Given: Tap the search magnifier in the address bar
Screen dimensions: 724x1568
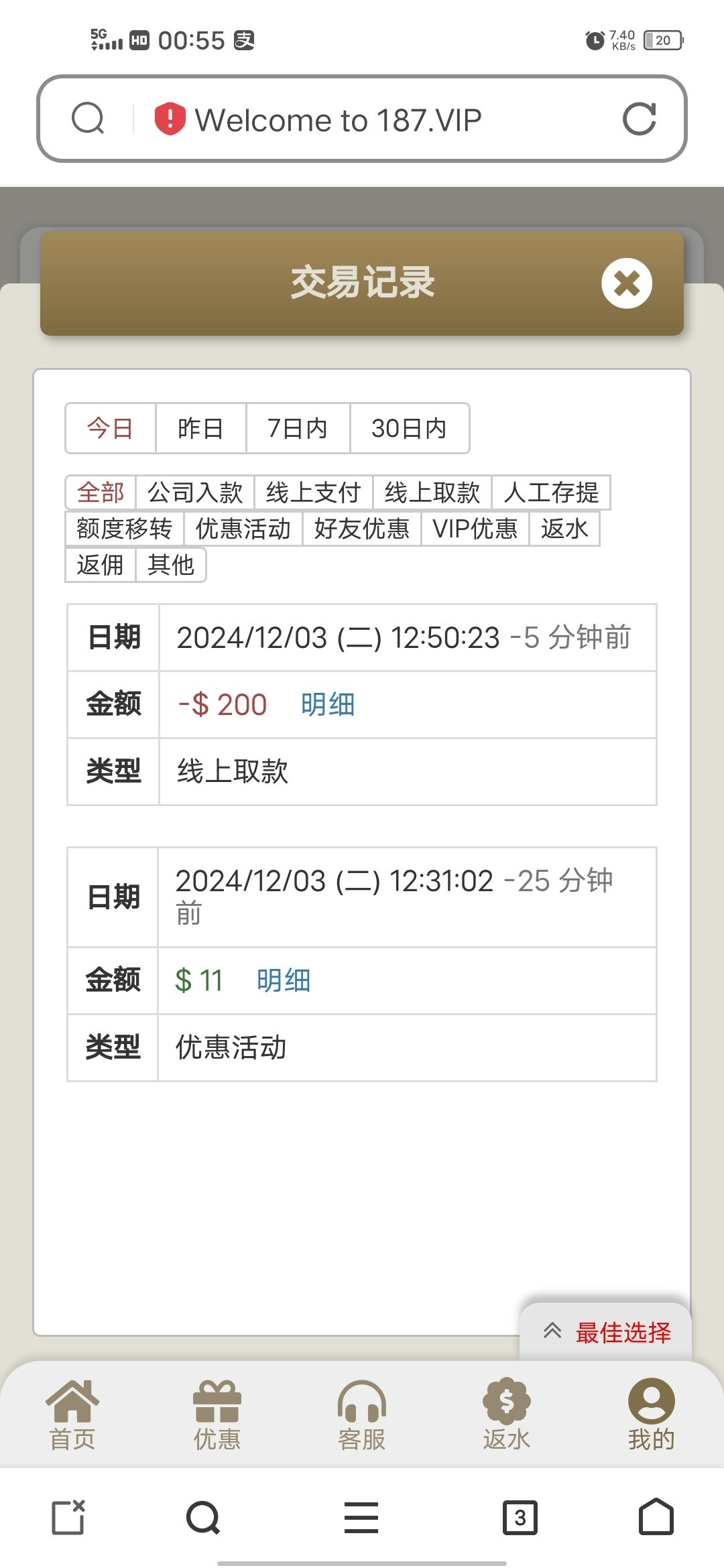Looking at the screenshot, I should tap(89, 119).
